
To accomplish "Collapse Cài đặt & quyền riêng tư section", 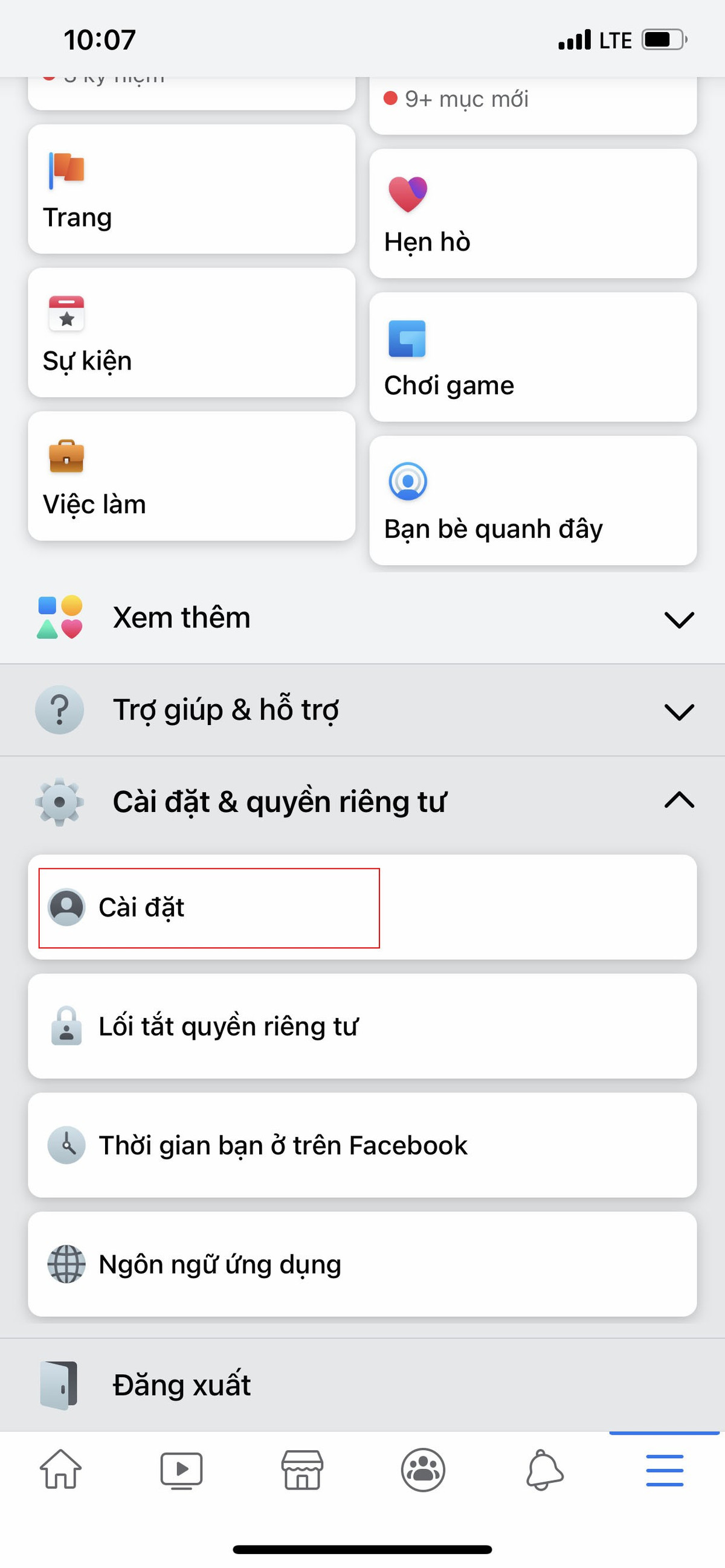I will pos(362,802).
